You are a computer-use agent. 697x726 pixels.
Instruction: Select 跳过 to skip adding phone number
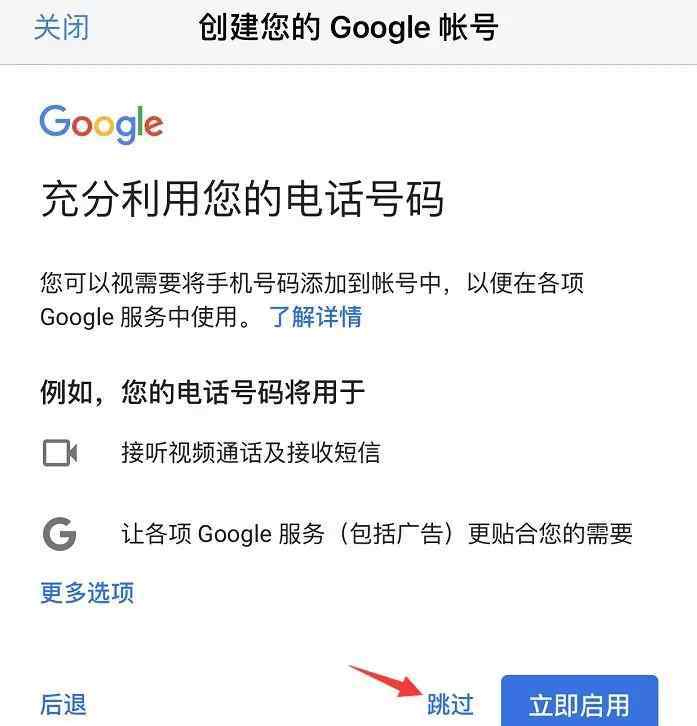tap(450, 704)
